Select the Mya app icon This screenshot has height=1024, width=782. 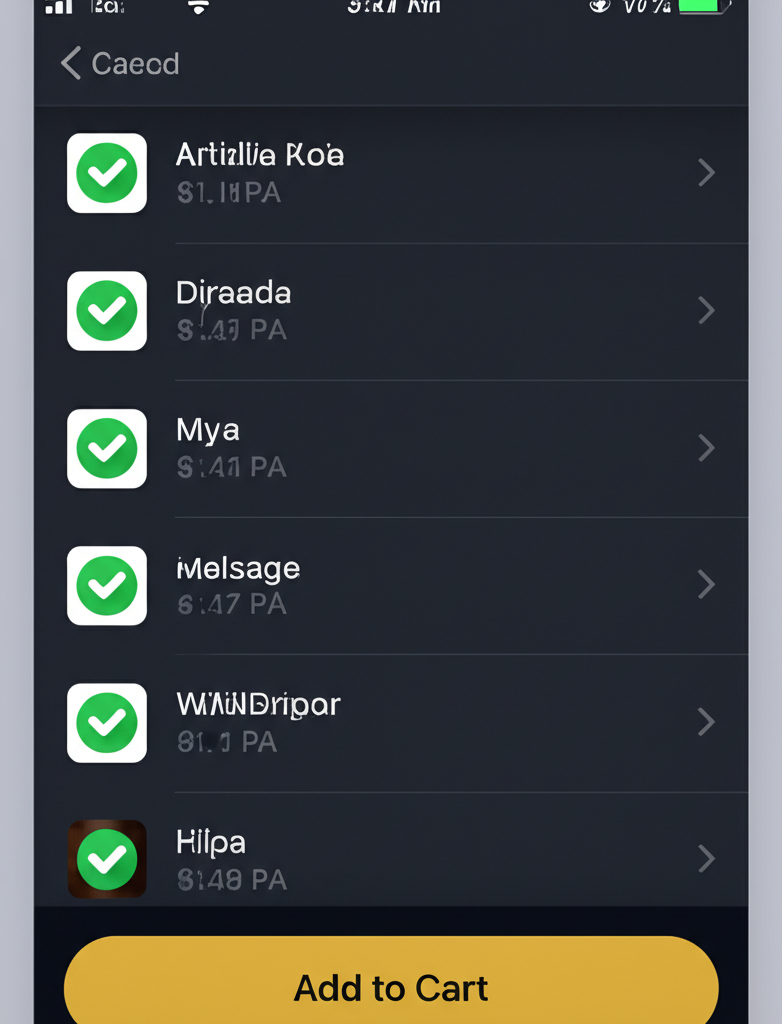pos(106,448)
